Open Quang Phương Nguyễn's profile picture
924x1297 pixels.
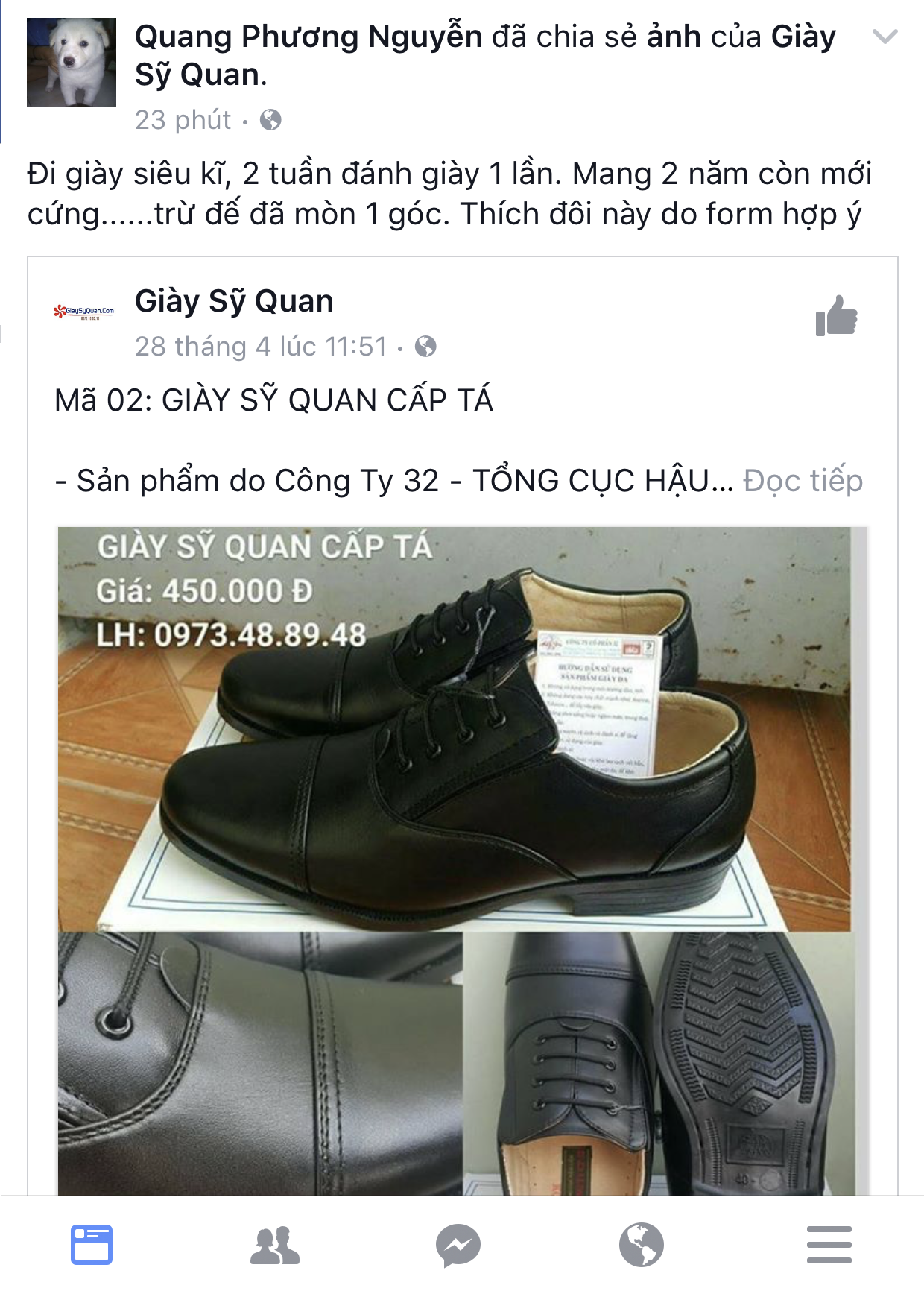pos(72,63)
